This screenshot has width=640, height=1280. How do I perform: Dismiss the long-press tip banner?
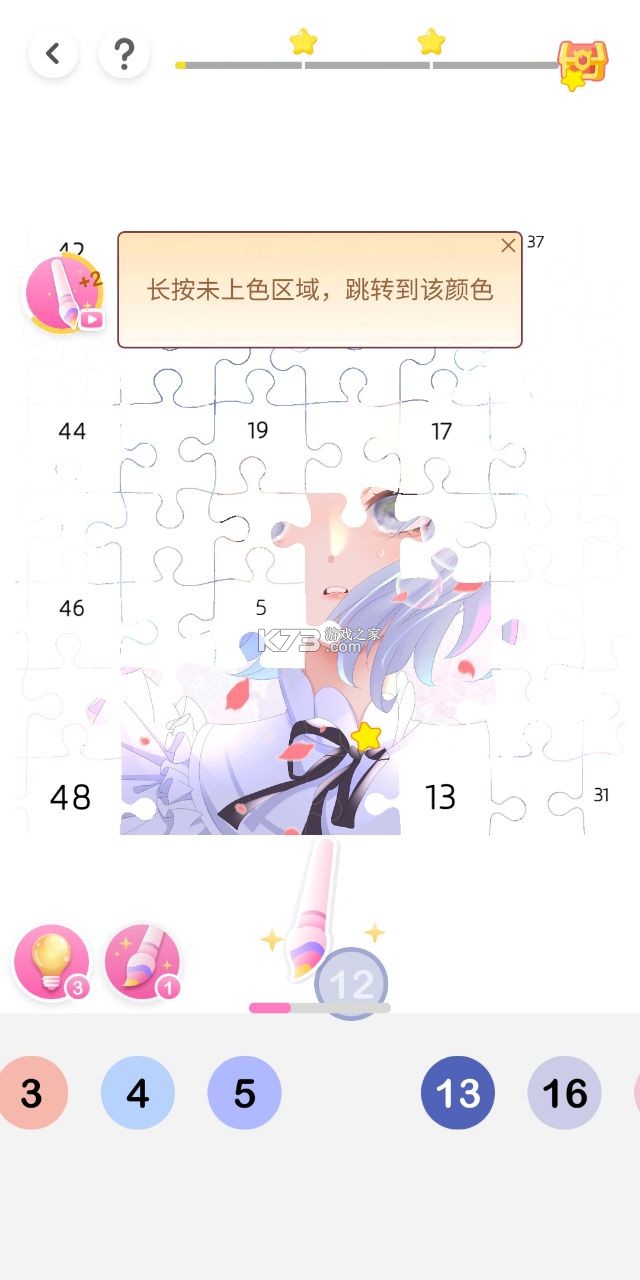[508, 246]
